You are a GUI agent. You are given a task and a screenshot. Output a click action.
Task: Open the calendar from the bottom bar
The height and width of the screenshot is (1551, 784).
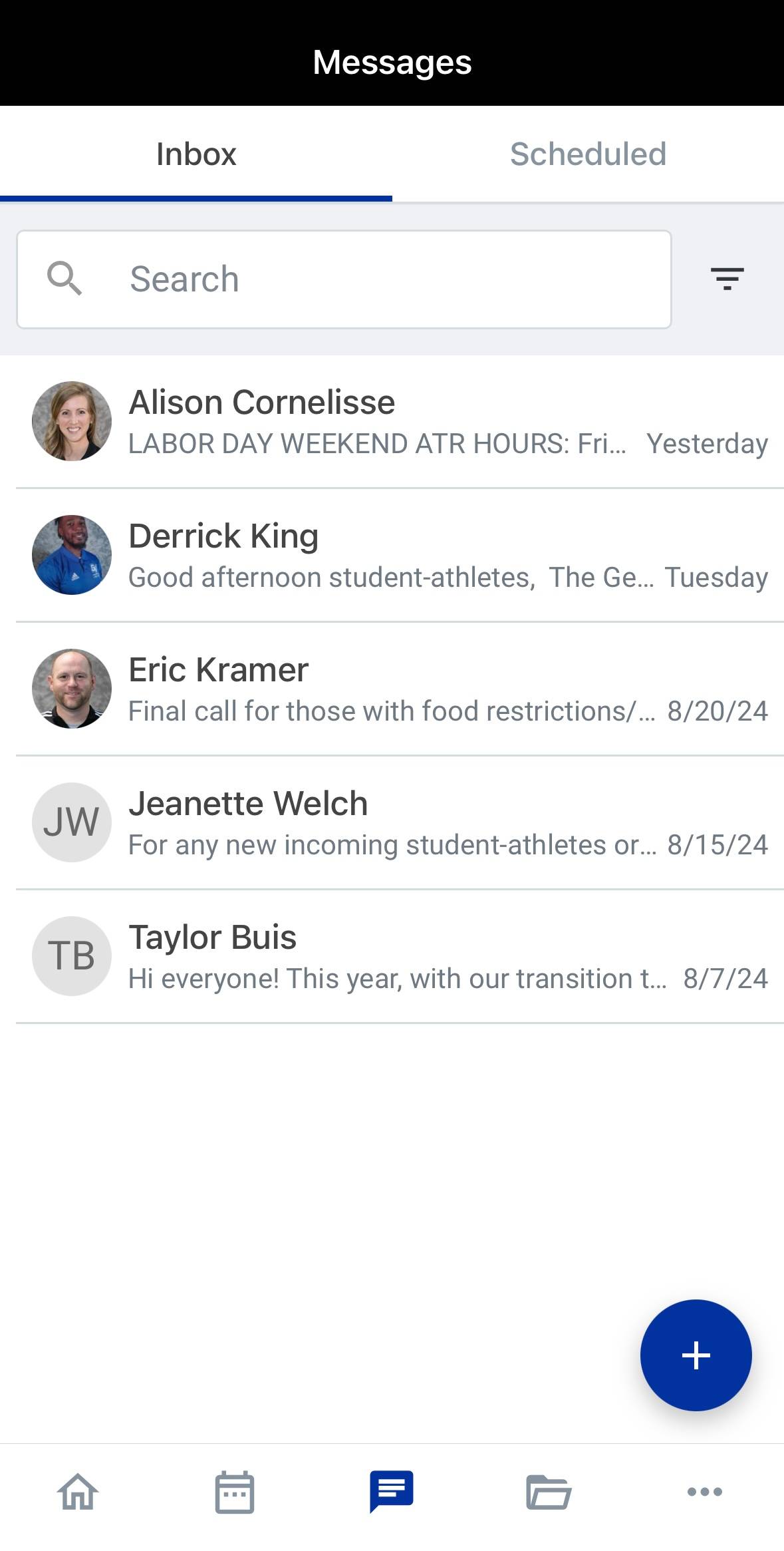pyautogui.click(x=235, y=1492)
